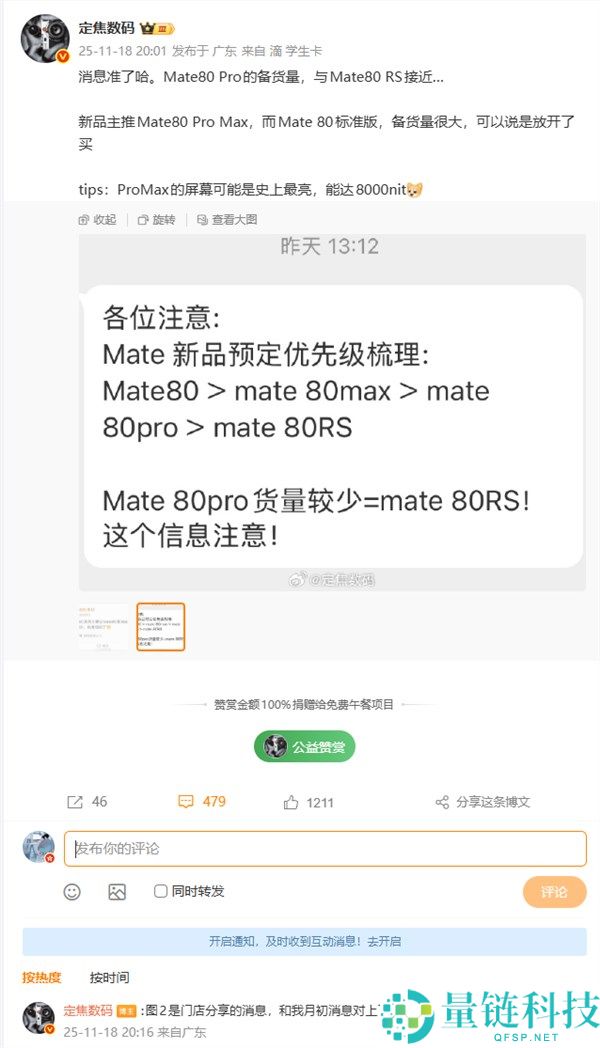600x1048 pixels.
Task: Switch comment sorting to 按时间
Action: coord(109,977)
